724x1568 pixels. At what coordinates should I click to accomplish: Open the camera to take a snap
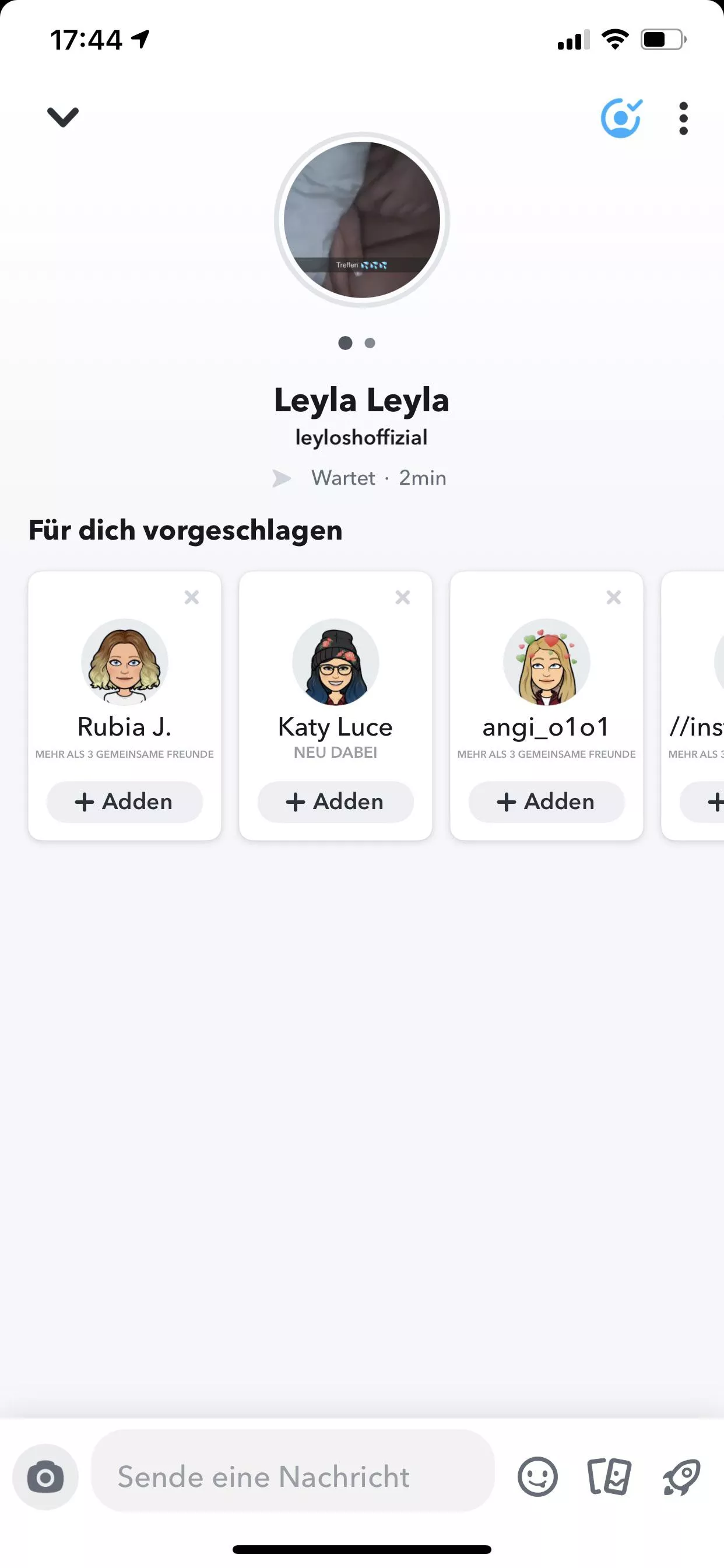point(44,1476)
